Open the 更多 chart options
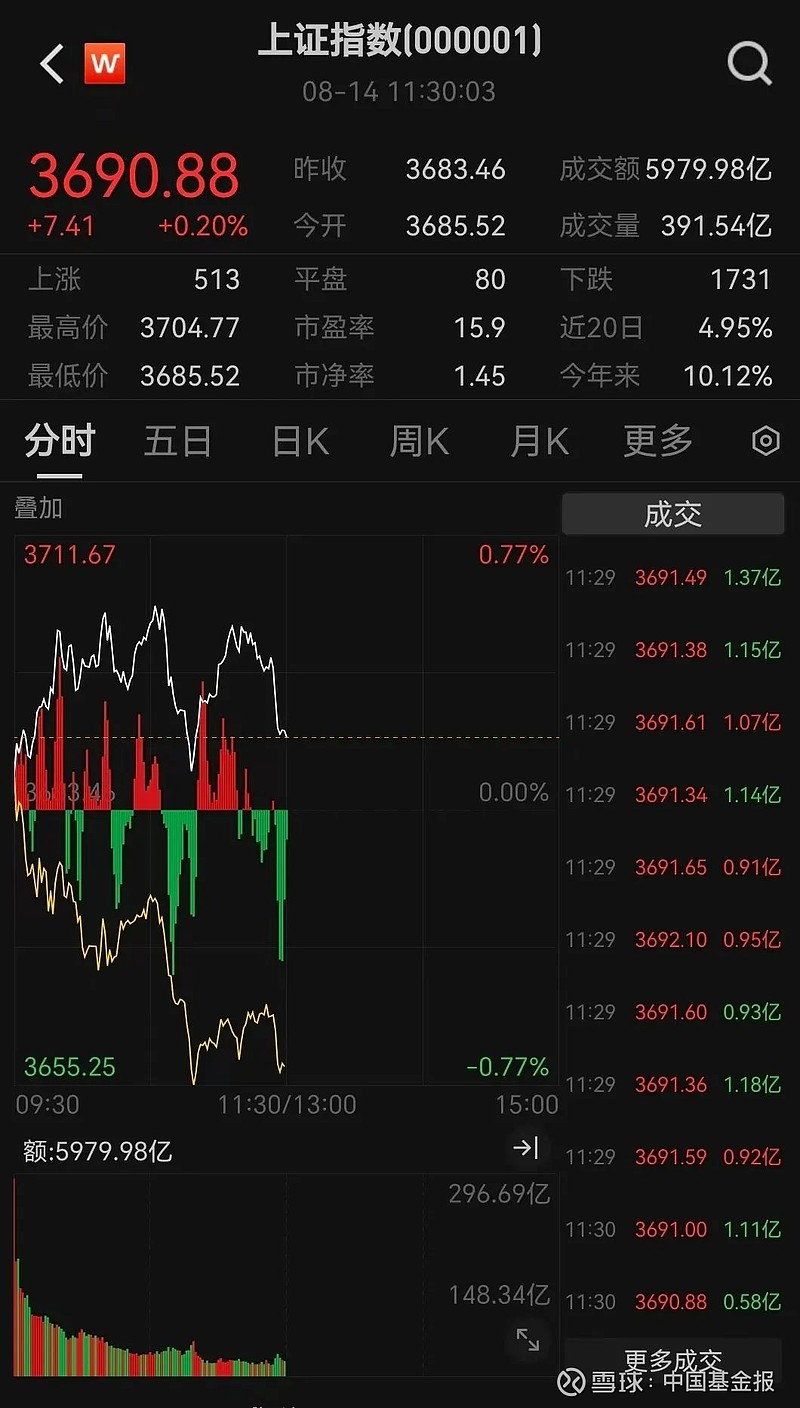 coord(658,441)
